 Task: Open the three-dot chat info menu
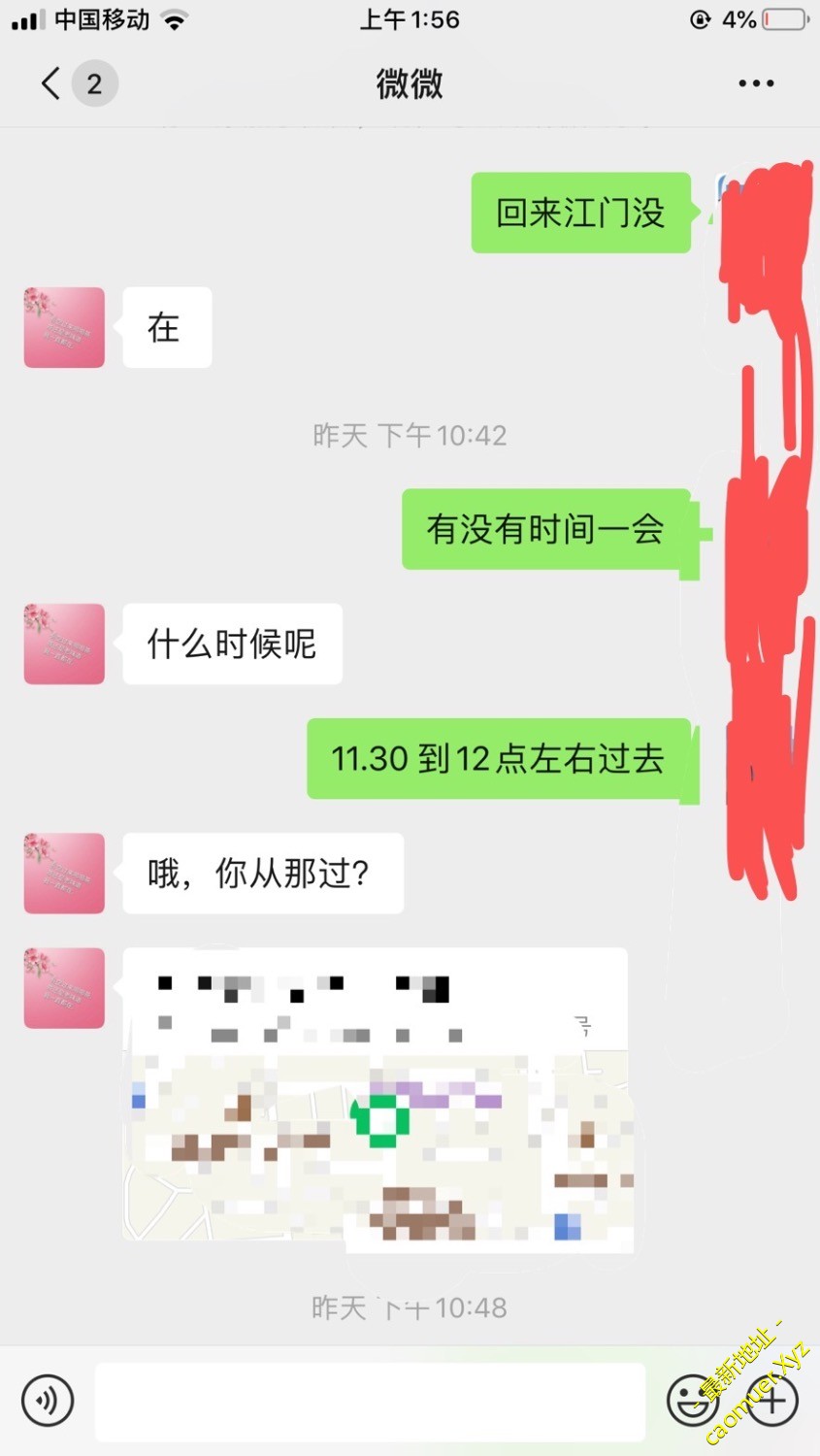click(755, 83)
